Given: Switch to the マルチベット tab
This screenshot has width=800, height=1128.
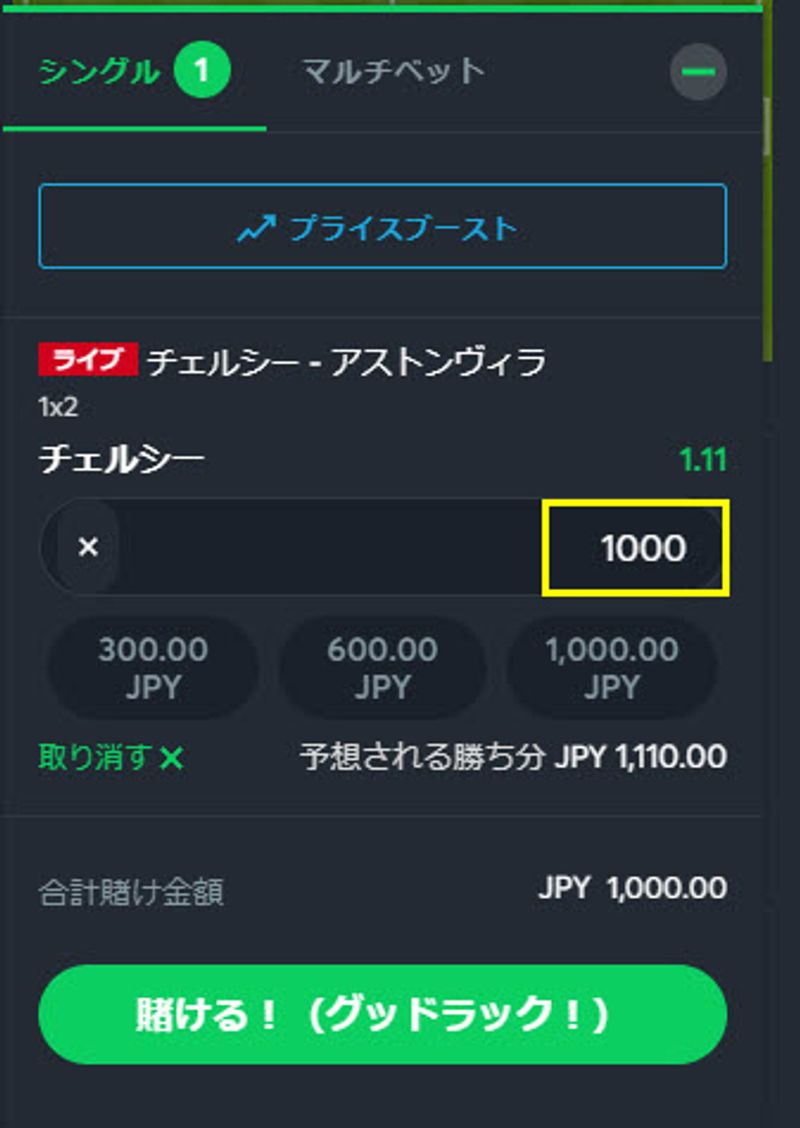Looking at the screenshot, I should tap(393, 71).
